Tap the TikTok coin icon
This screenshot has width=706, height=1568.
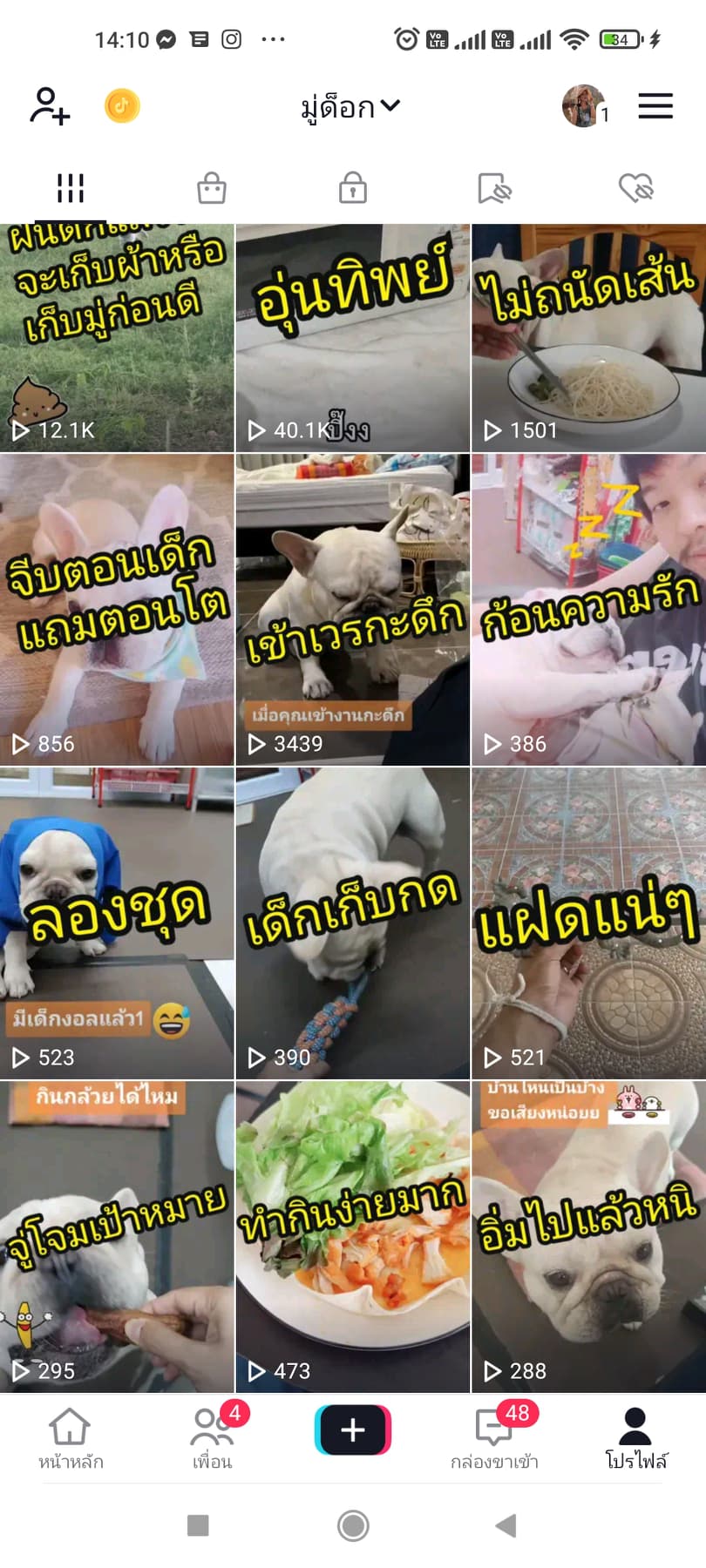122,106
